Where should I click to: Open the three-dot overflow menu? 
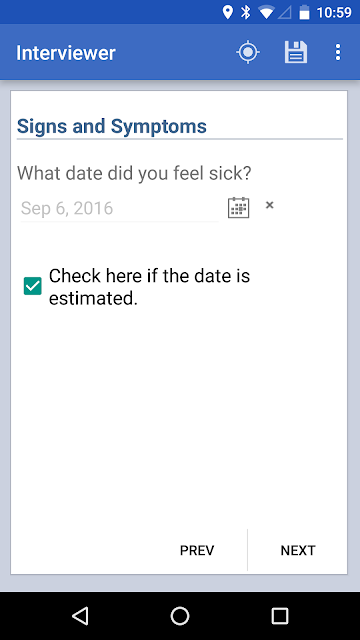[x=338, y=53]
